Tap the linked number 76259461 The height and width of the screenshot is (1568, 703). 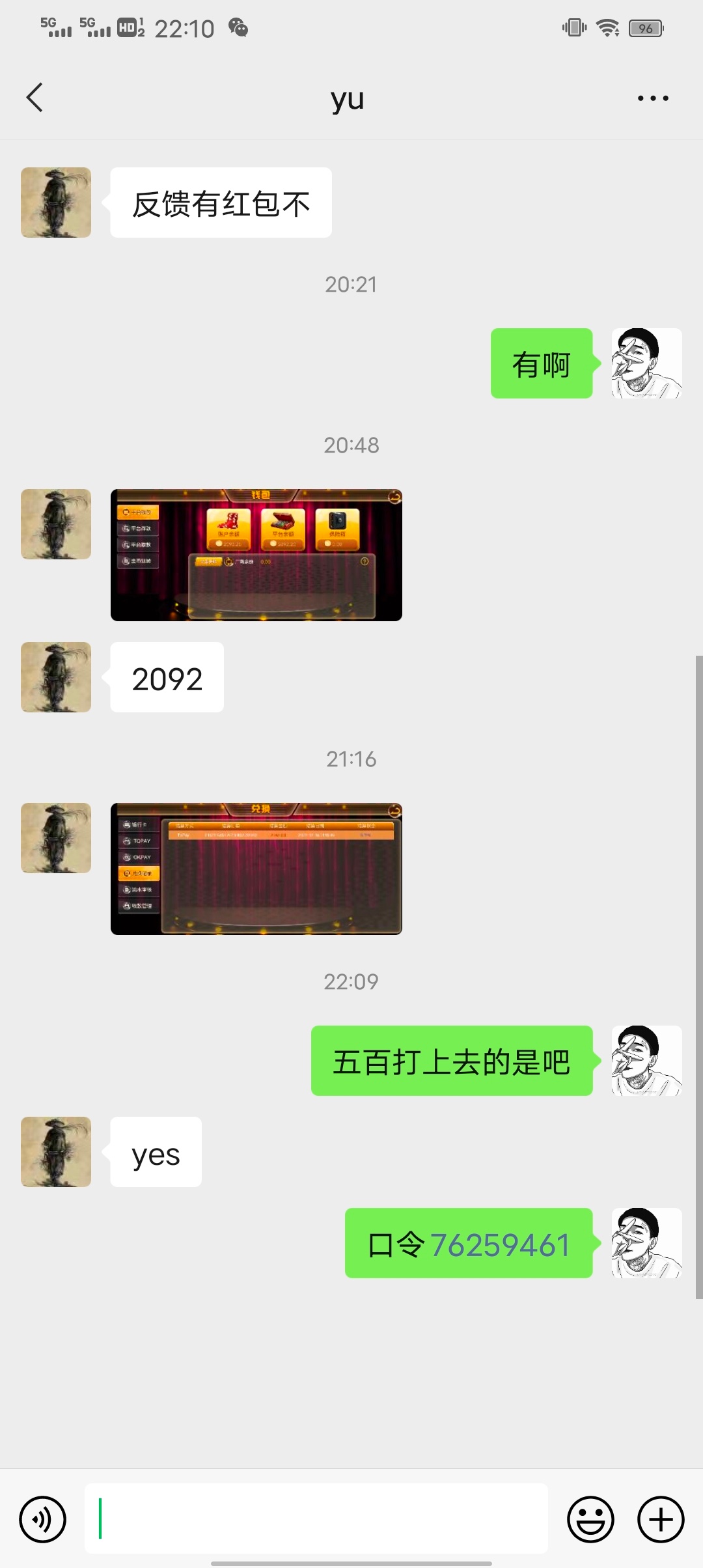500,1245
